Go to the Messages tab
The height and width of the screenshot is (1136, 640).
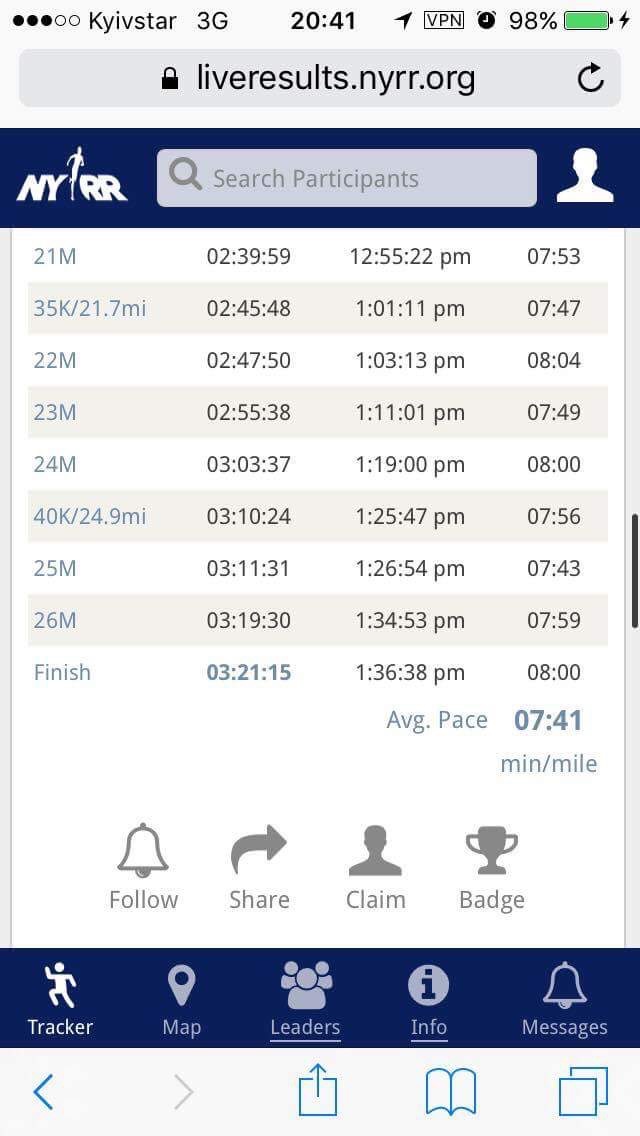click(564, 998)
